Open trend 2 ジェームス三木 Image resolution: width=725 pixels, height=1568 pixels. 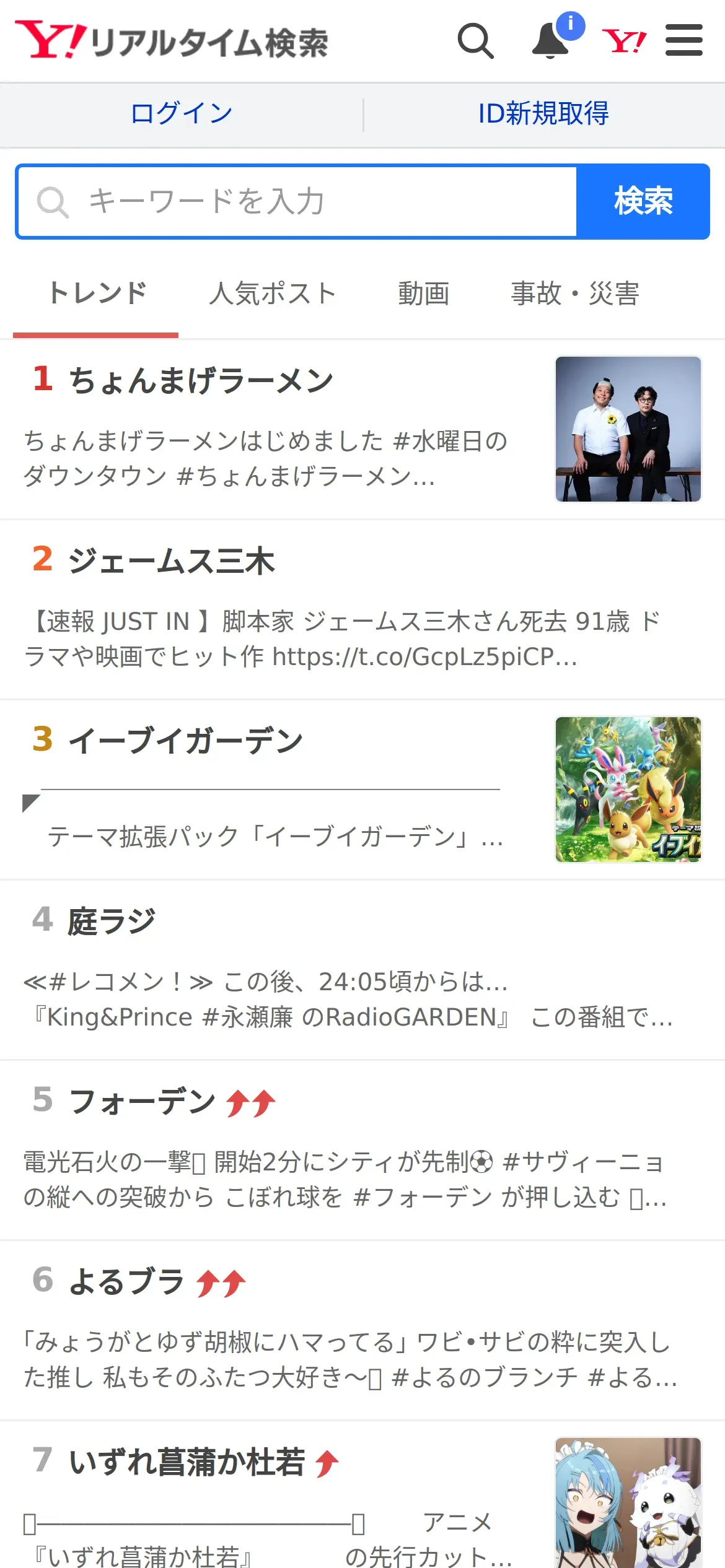(172, 561)
